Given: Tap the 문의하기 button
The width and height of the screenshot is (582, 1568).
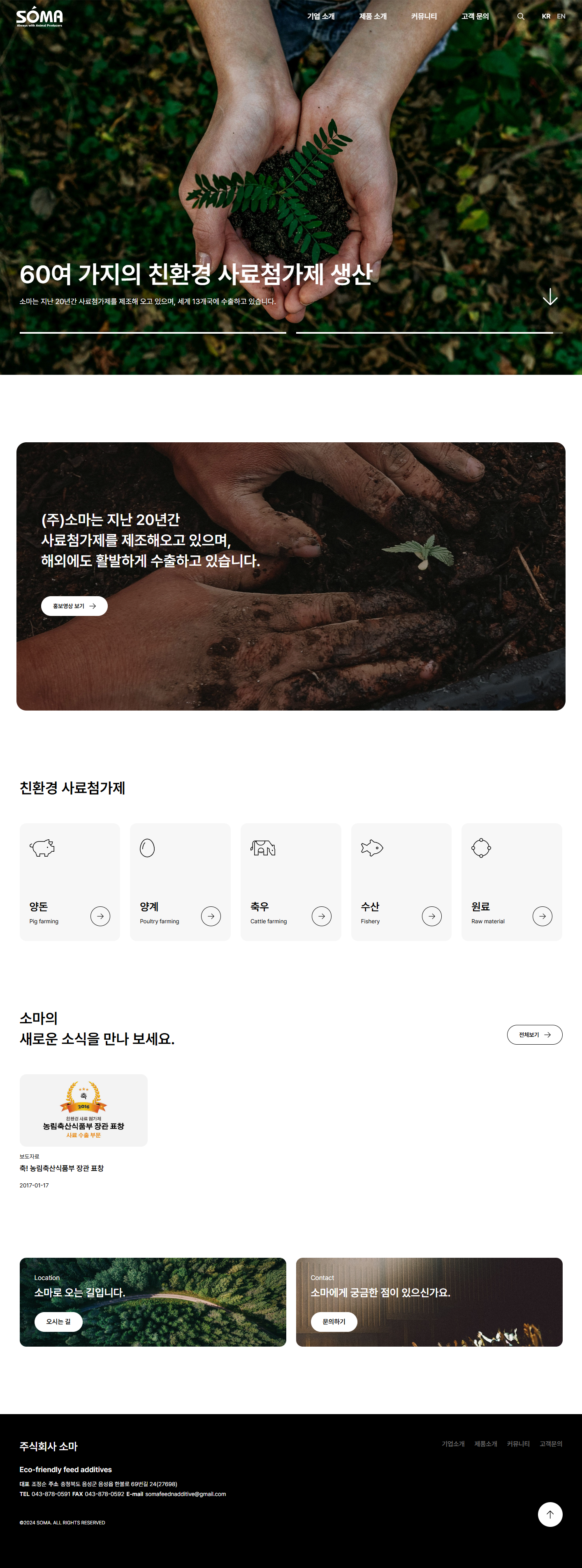Looking at the screenshot, I should point(334,1322).
